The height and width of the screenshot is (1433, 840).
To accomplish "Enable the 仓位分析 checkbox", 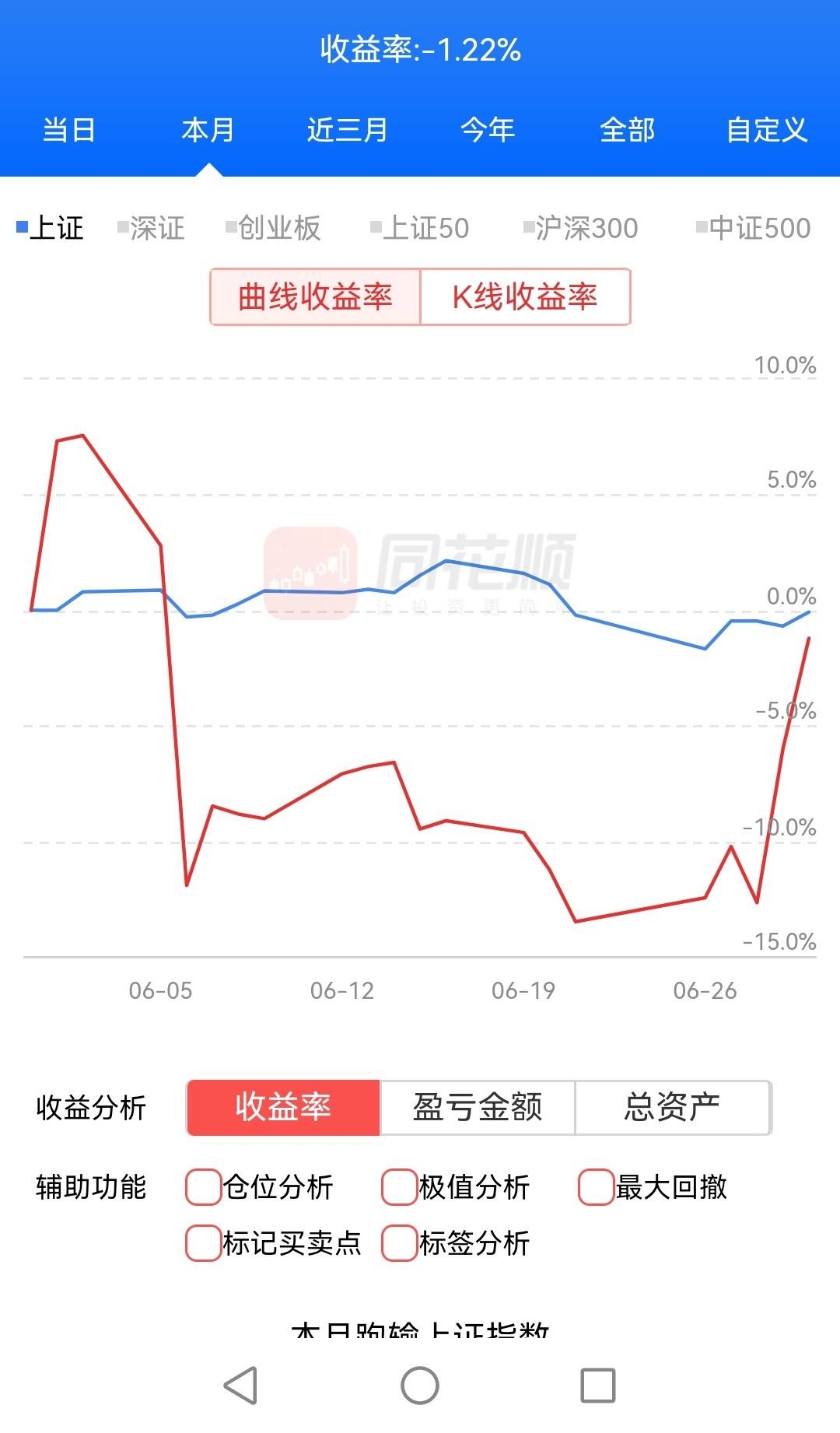I will pyautogui.click(x=204, y=1187).
